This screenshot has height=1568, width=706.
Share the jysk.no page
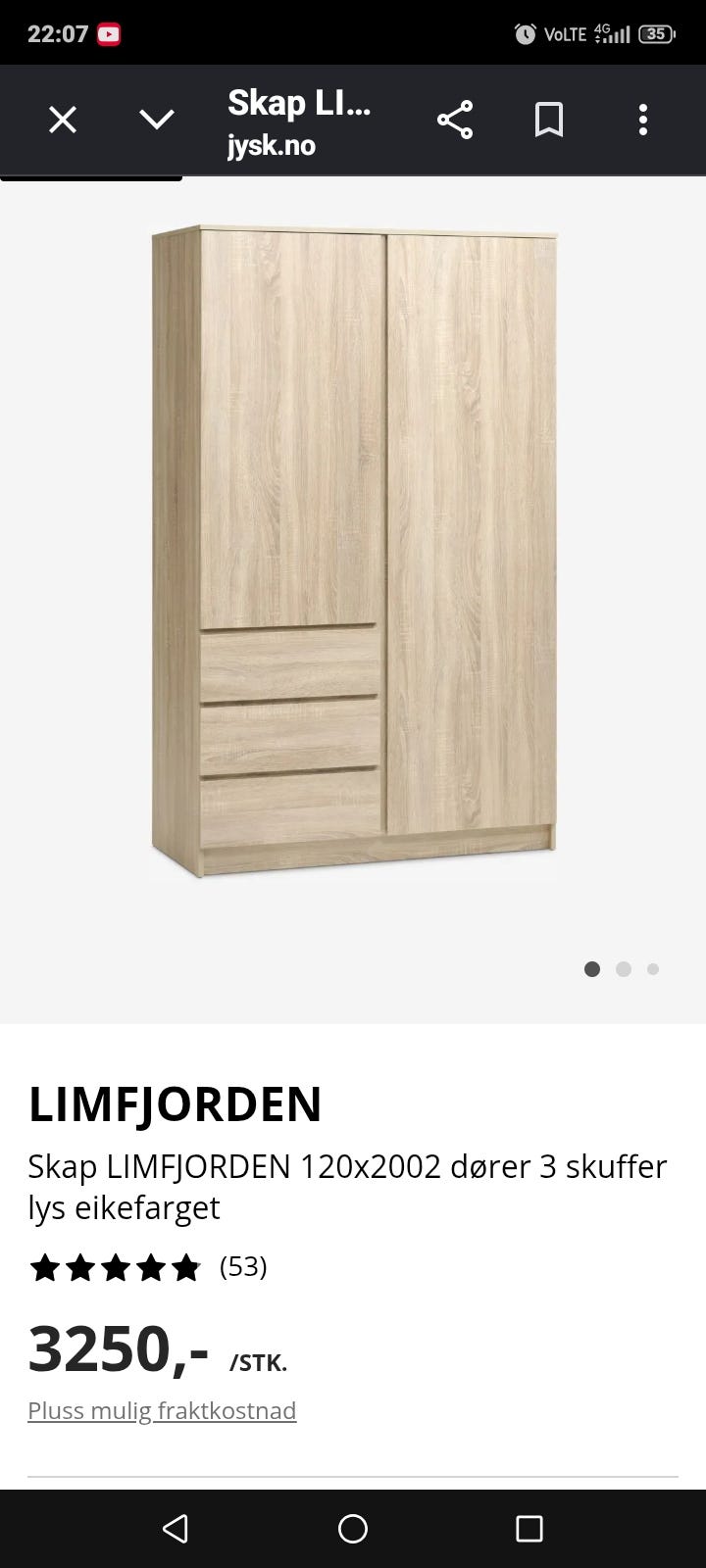455,120
